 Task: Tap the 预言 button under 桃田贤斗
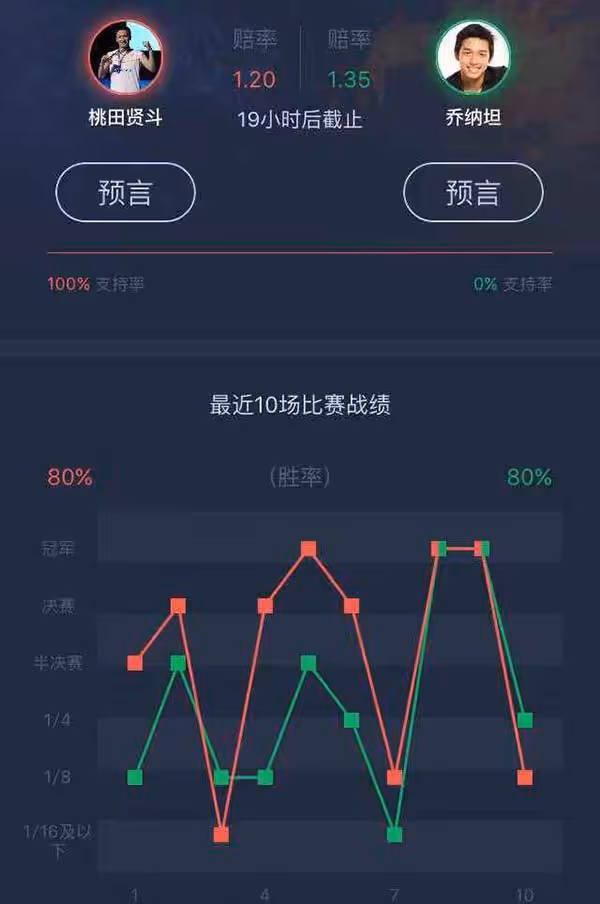(125, 192)
